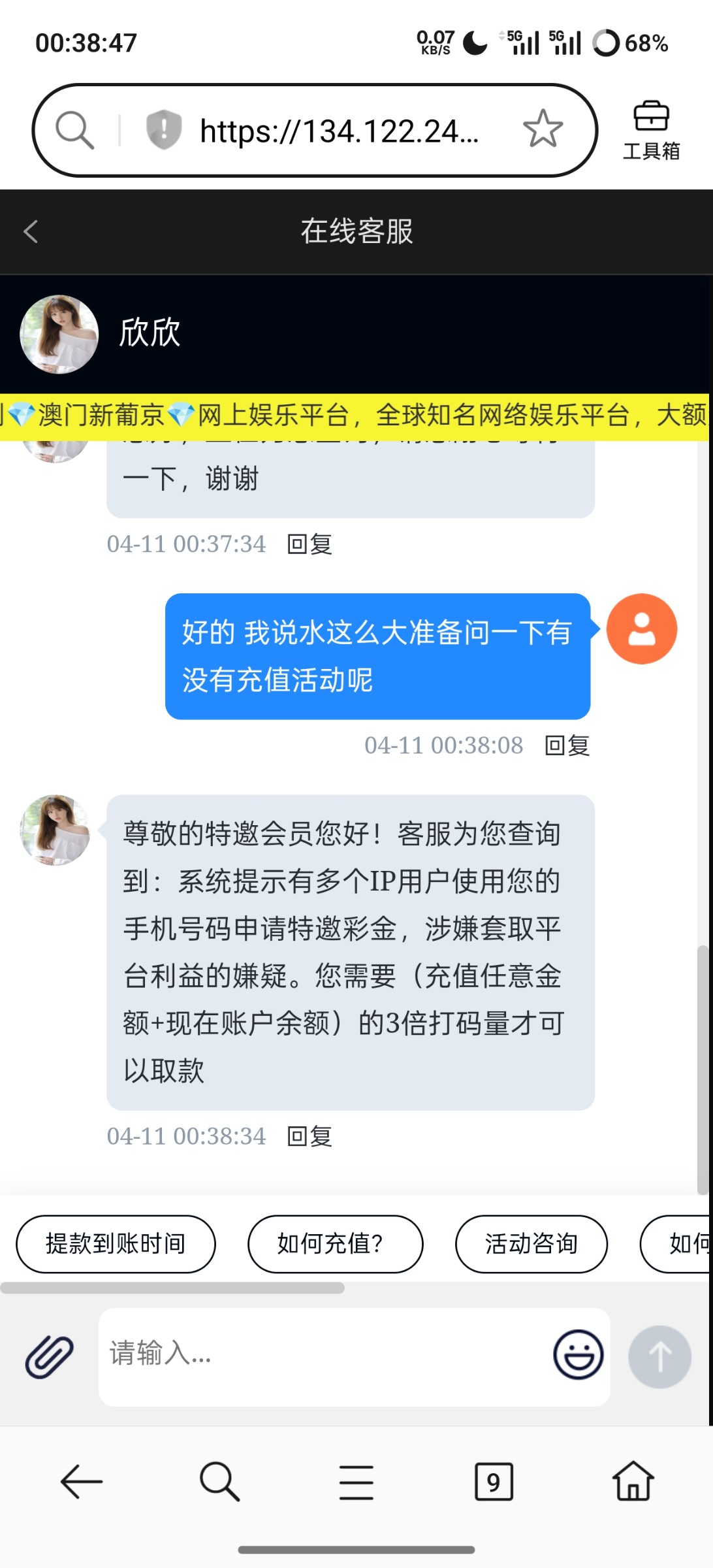Send the message with the arrow button
The height and width of the screenshot is (1568, 713).
coord(659,1357)
